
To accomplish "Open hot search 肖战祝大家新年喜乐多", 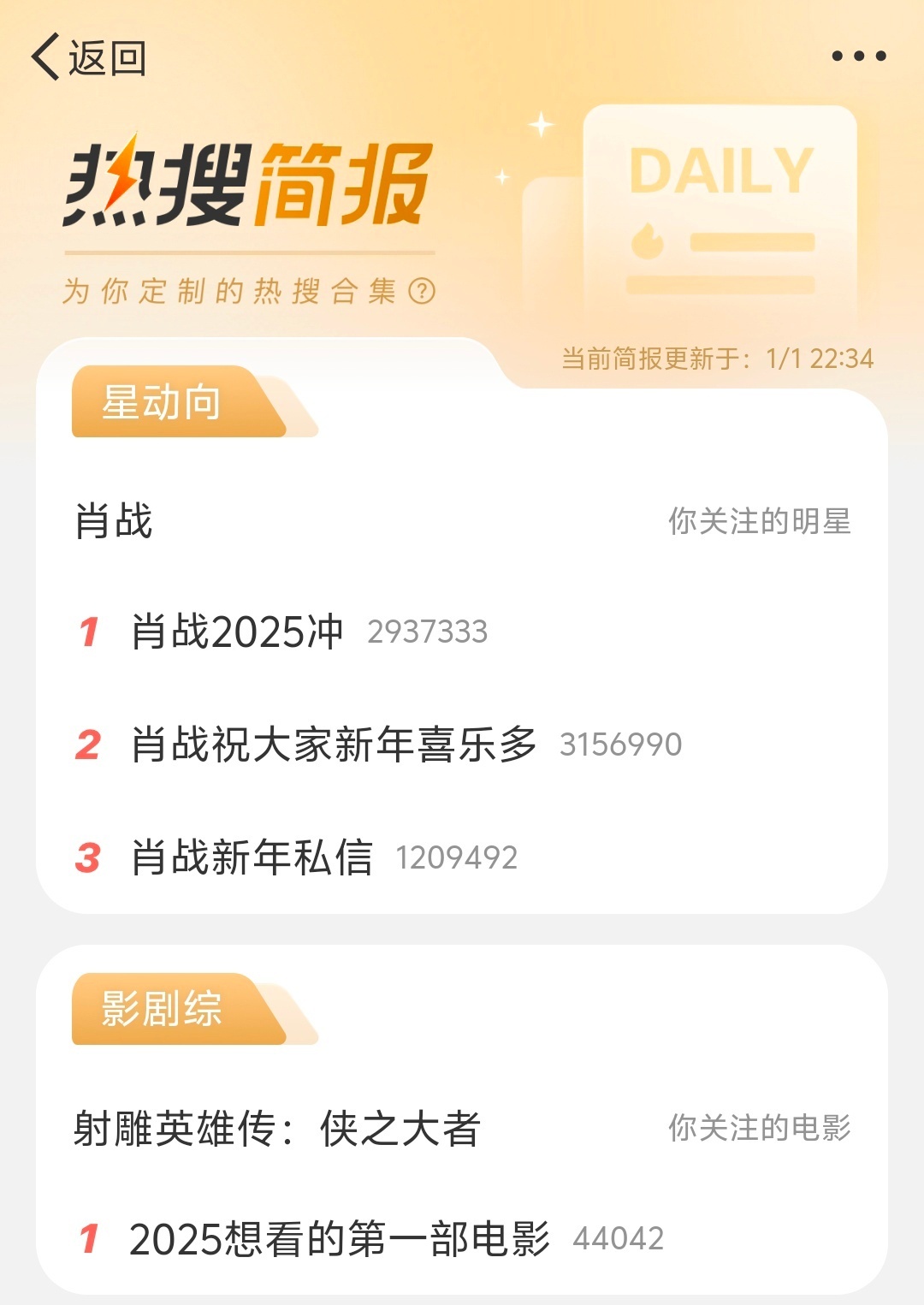I will click(334, 744).
